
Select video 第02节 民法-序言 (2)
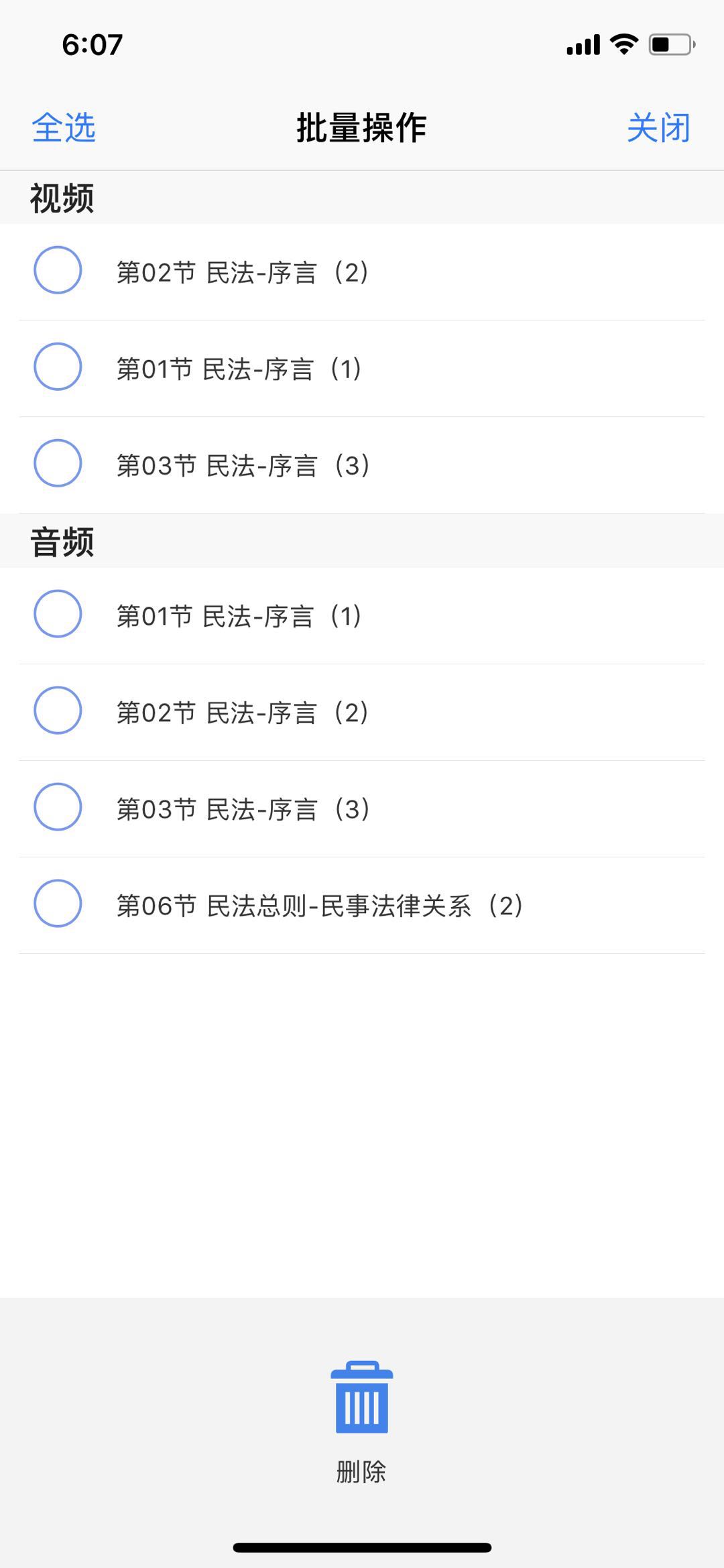point(58,271)
